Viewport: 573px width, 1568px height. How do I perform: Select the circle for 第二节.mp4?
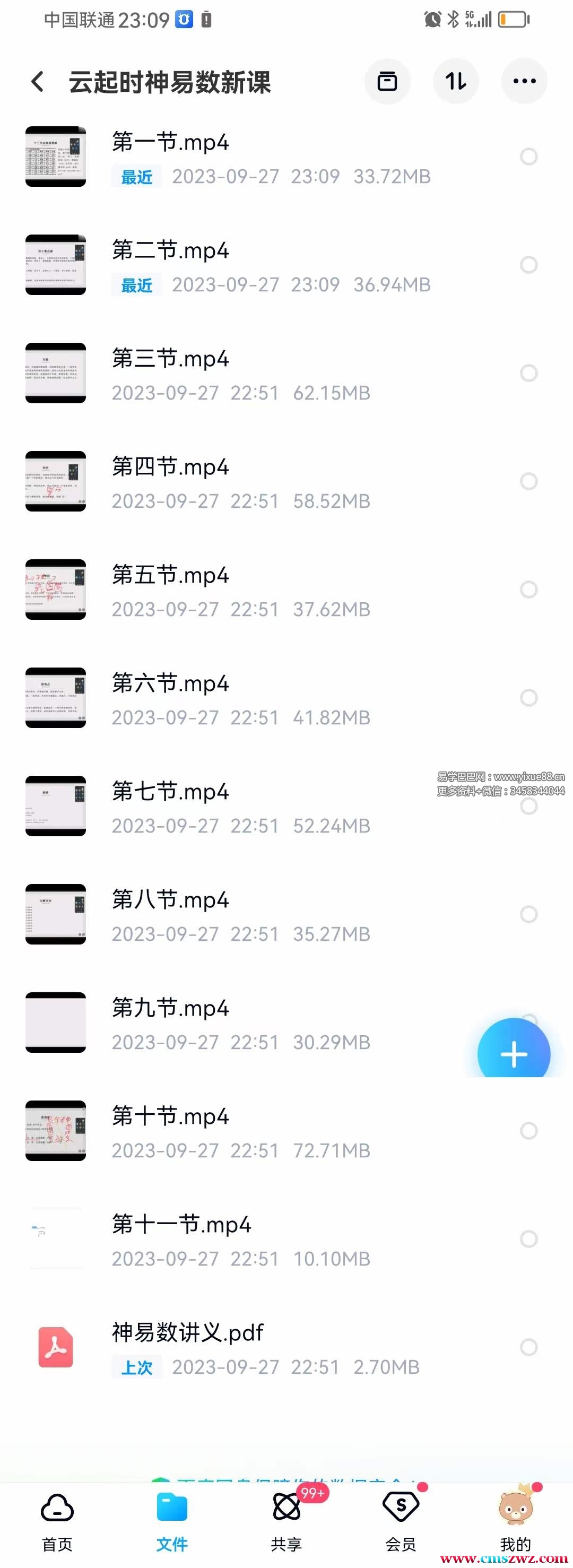[528, 265]
